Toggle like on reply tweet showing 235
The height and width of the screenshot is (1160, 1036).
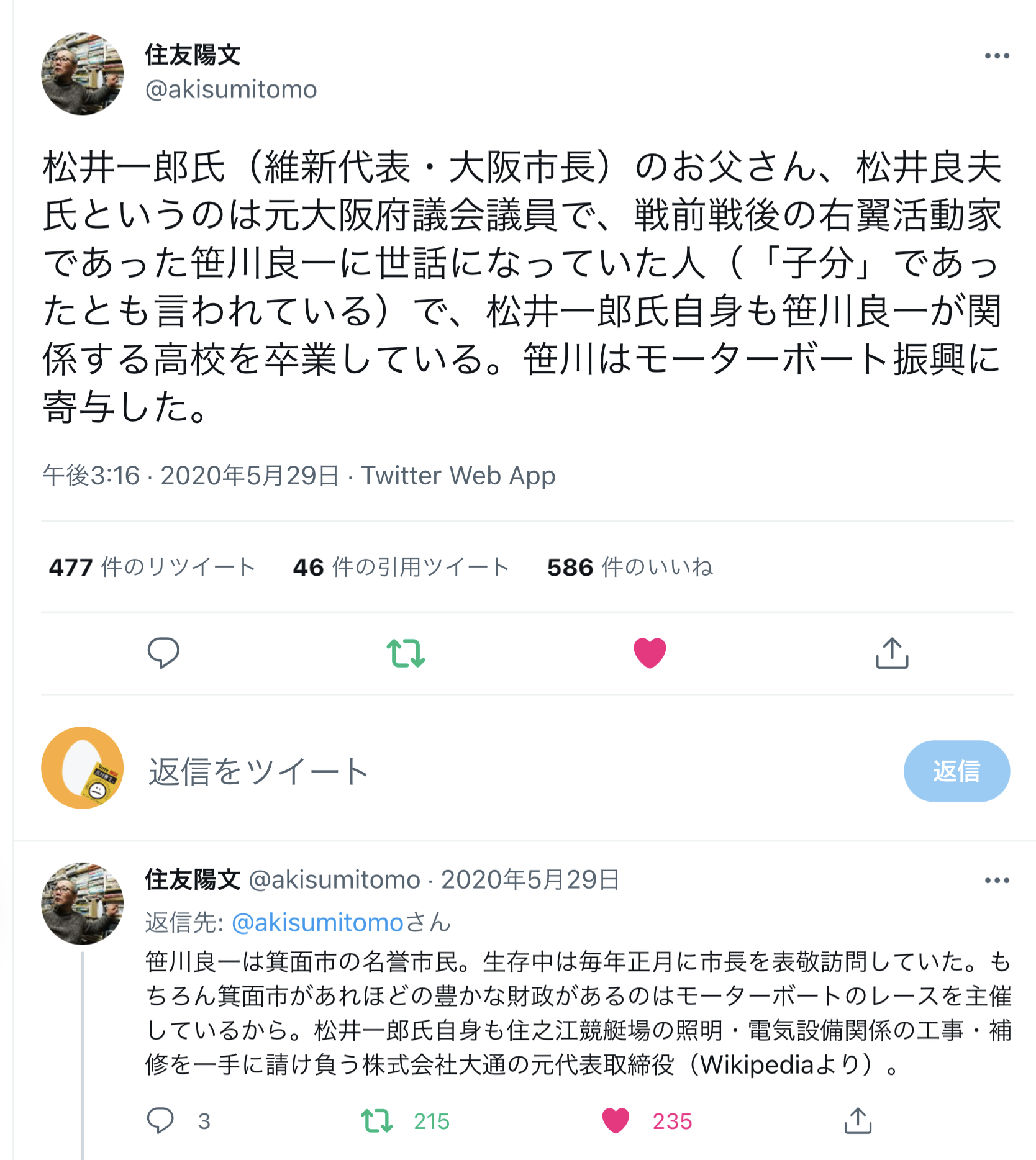pos(616,1121)
